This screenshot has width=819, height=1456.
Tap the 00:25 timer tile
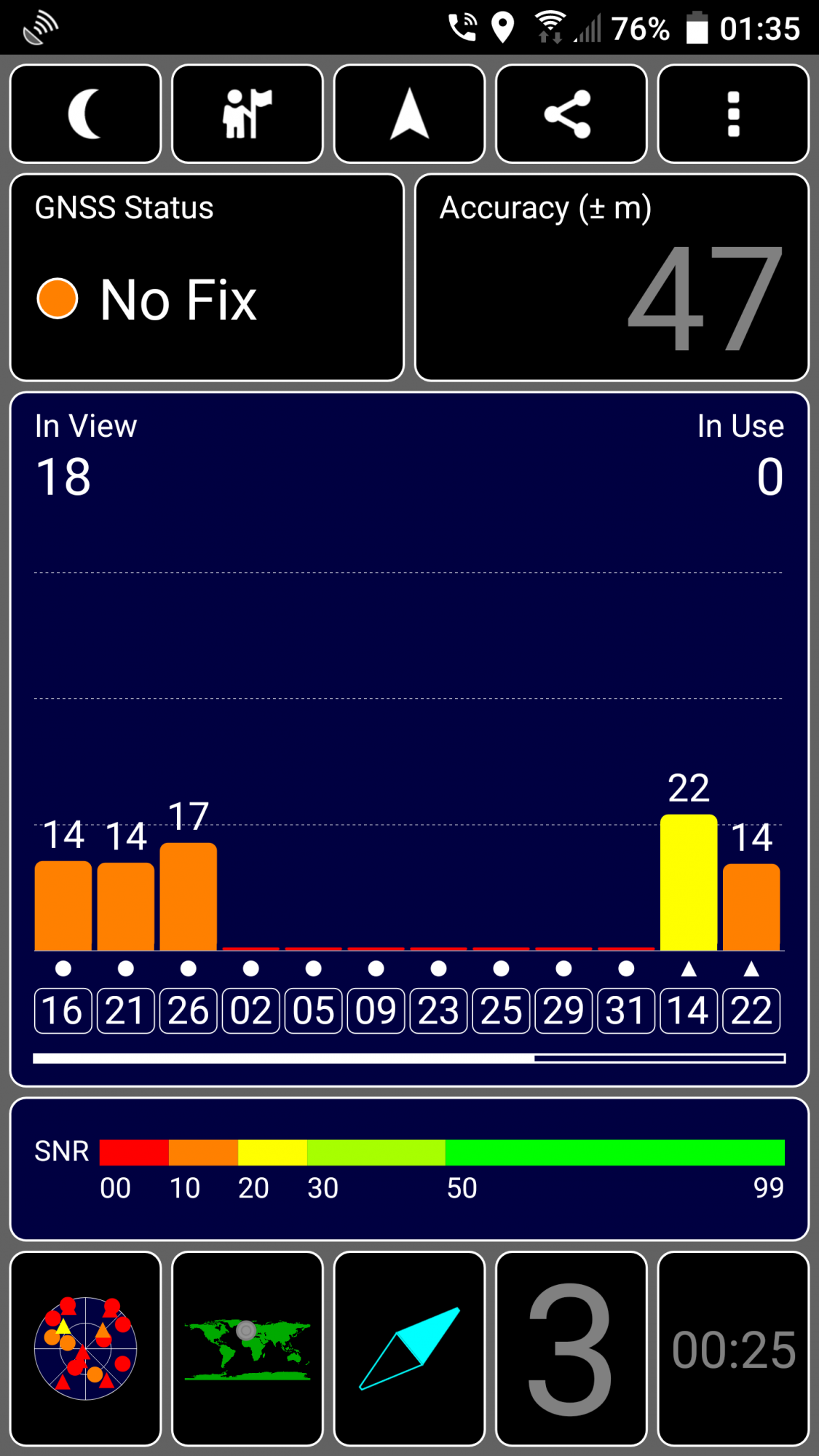733,1348
